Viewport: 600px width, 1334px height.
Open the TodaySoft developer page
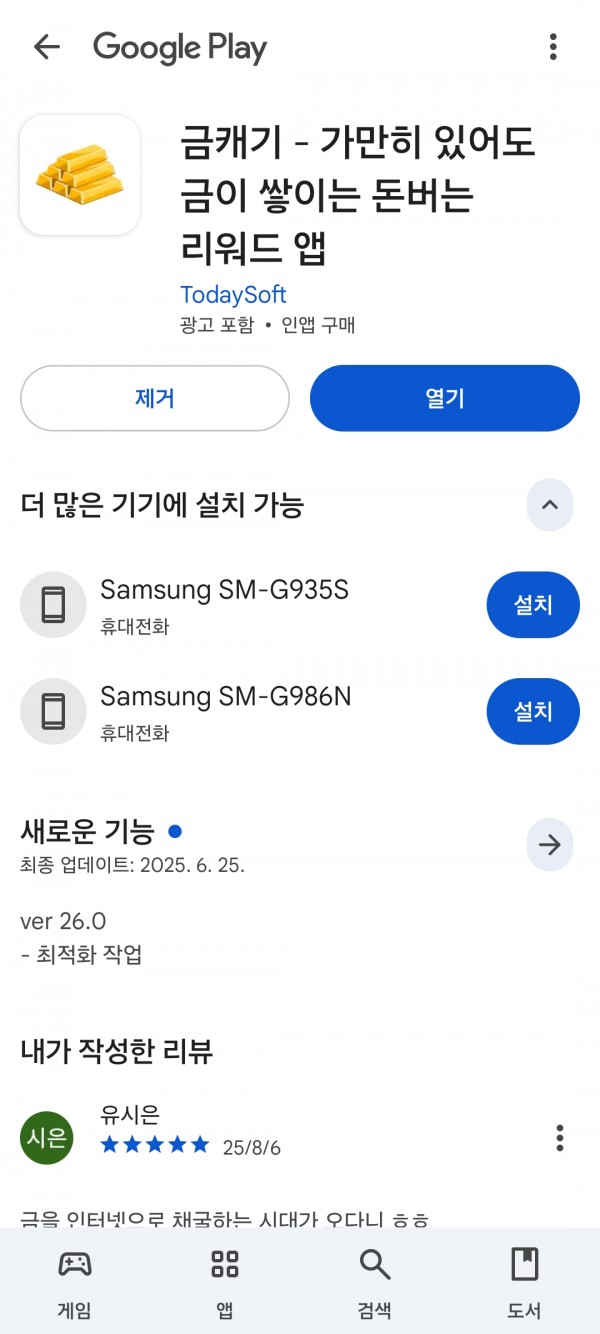click(x=233, y=294)
